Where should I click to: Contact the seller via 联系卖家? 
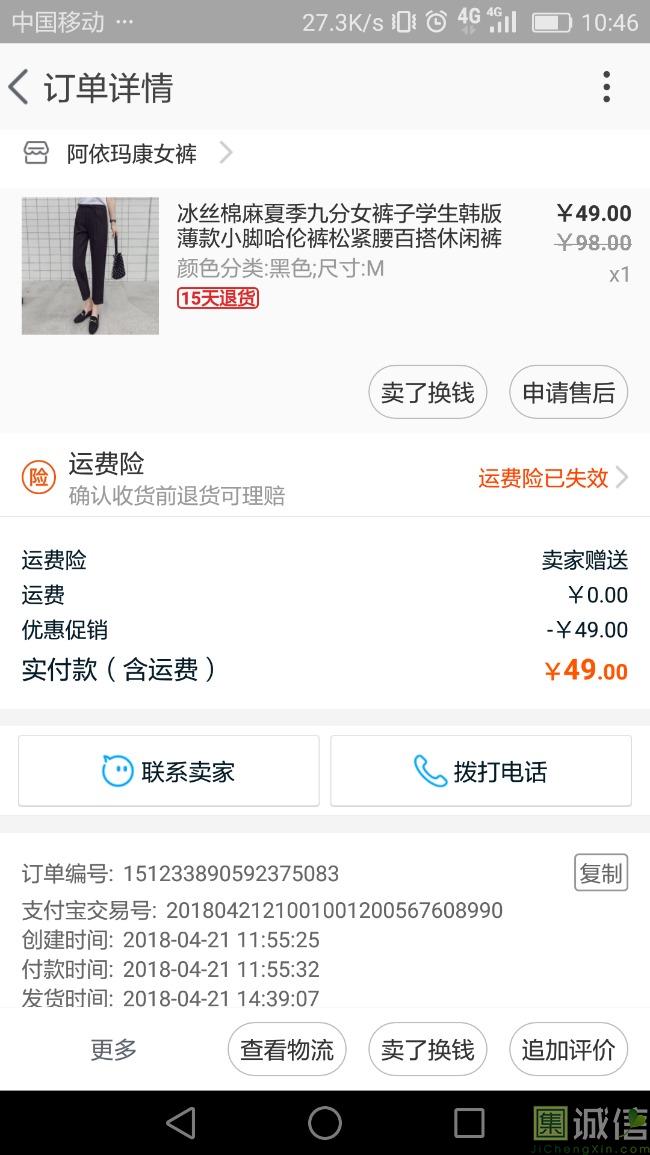point(168,771)
